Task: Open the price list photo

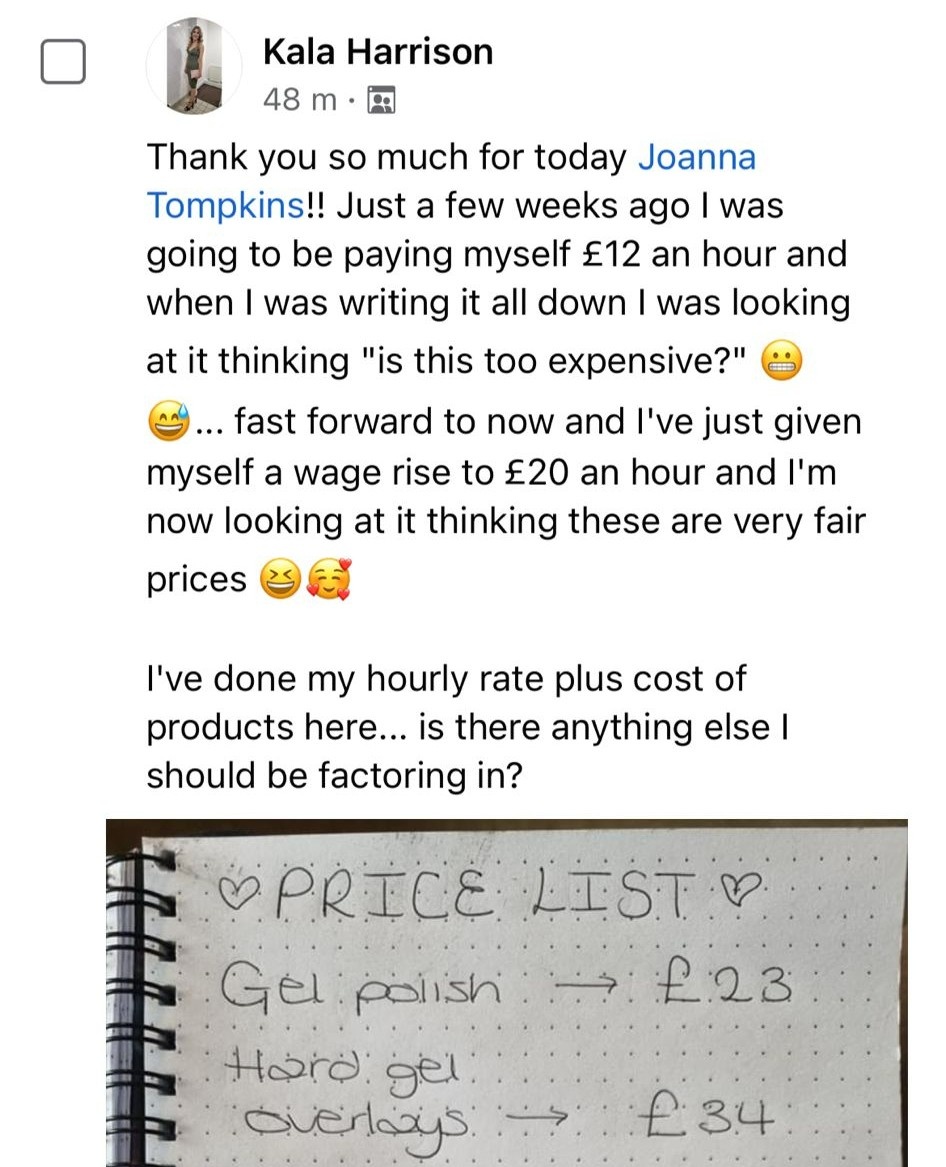Action: point(506,990)
